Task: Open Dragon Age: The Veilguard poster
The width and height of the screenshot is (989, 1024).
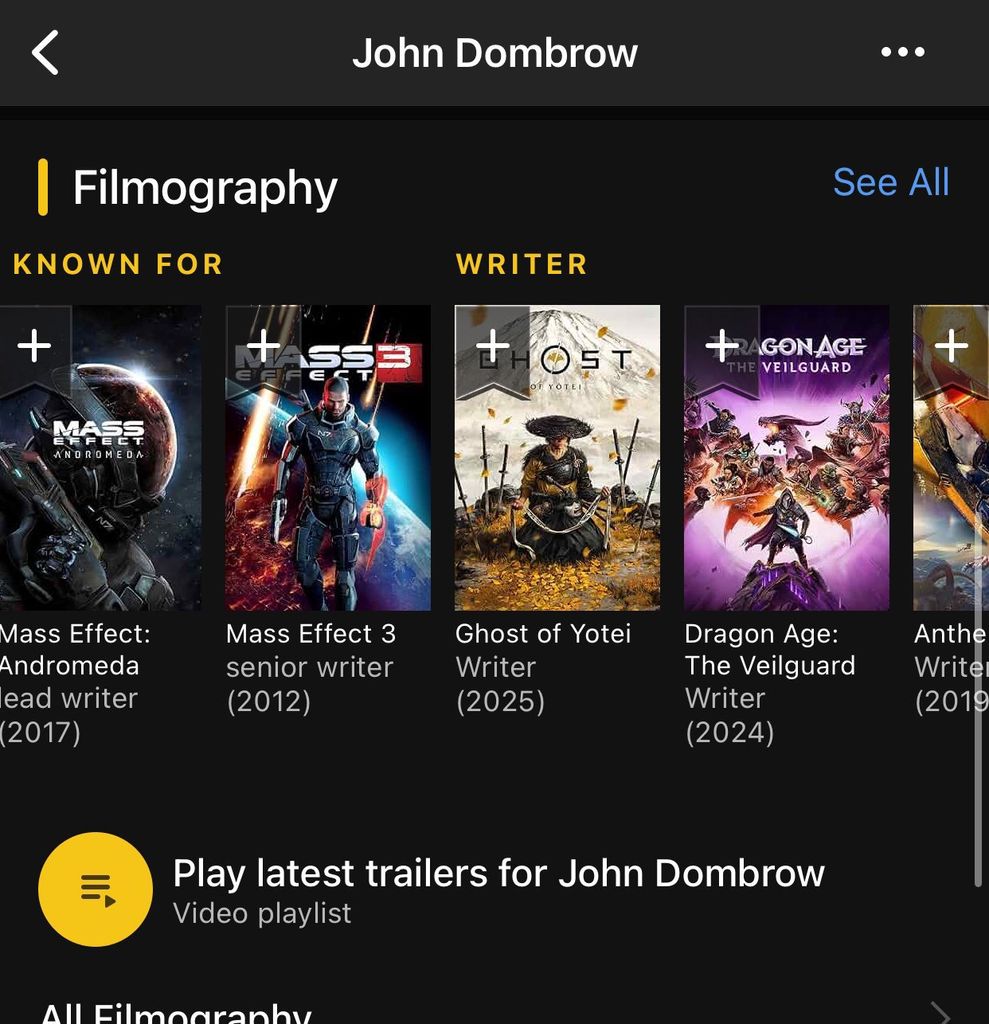Action: [786, 480]
